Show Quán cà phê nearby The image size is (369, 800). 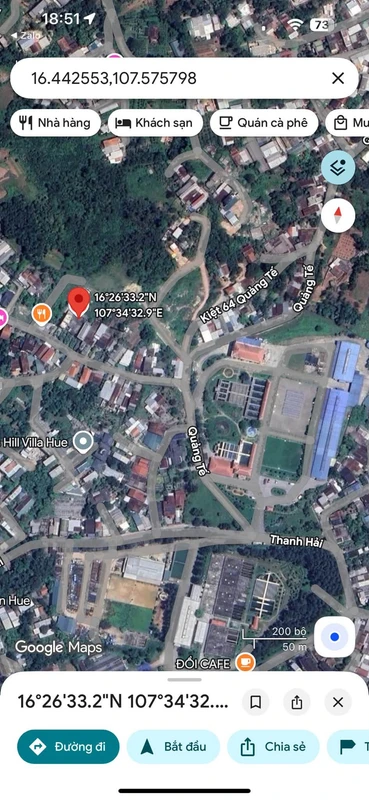point(264,122)
